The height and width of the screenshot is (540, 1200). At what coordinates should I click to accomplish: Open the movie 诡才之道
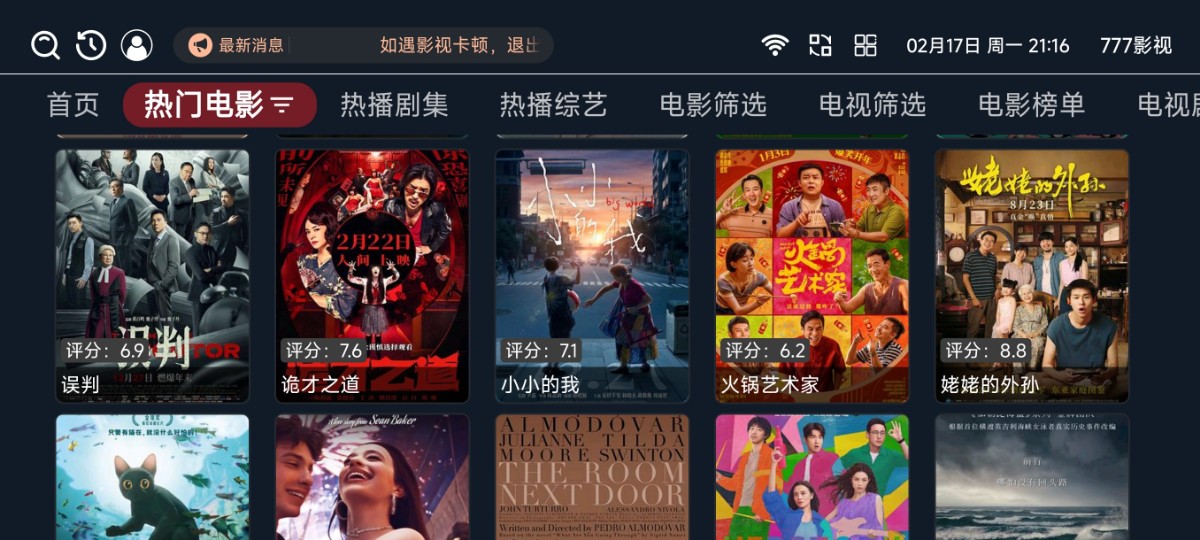coord(372,276)
